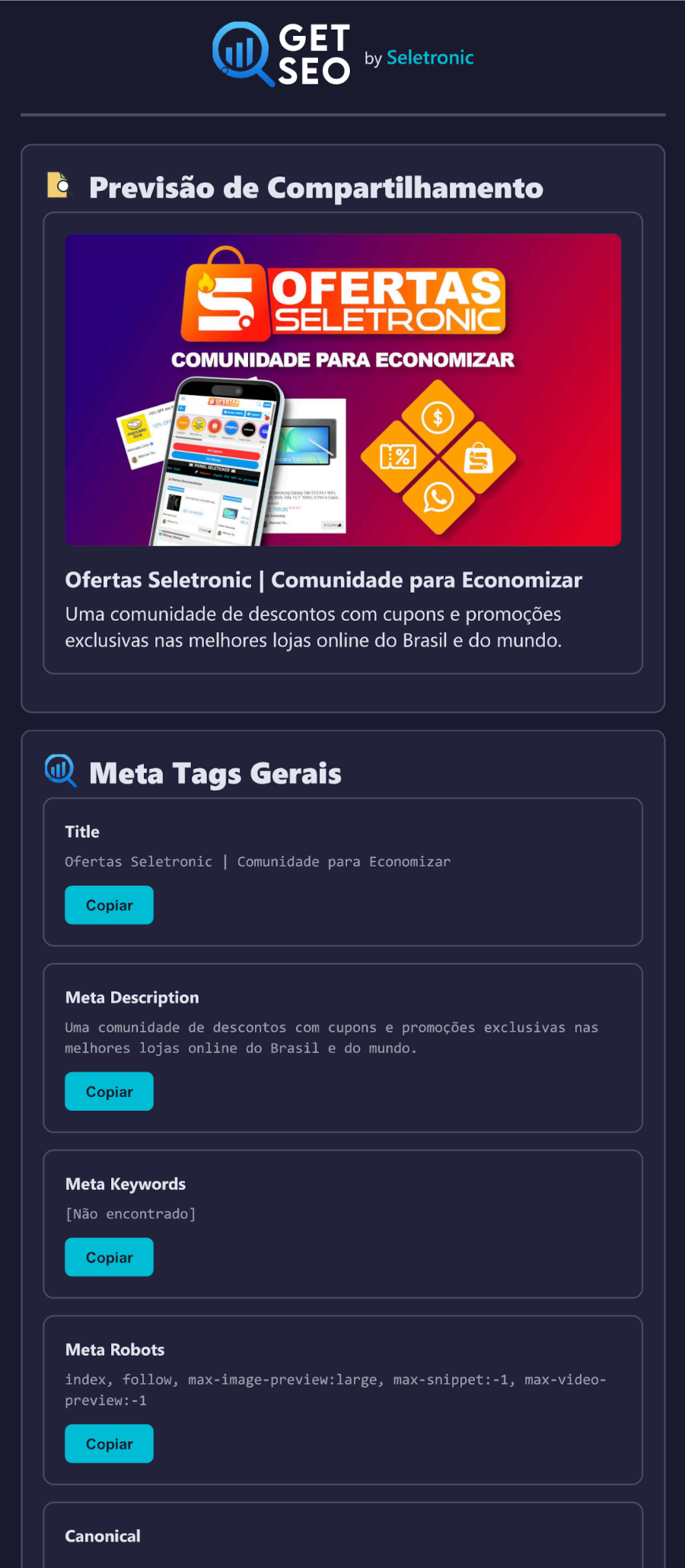Viewport: 685px width, 1568px height.
Task: Copy the Title meta tag value
Action: (x=109, y=905)
